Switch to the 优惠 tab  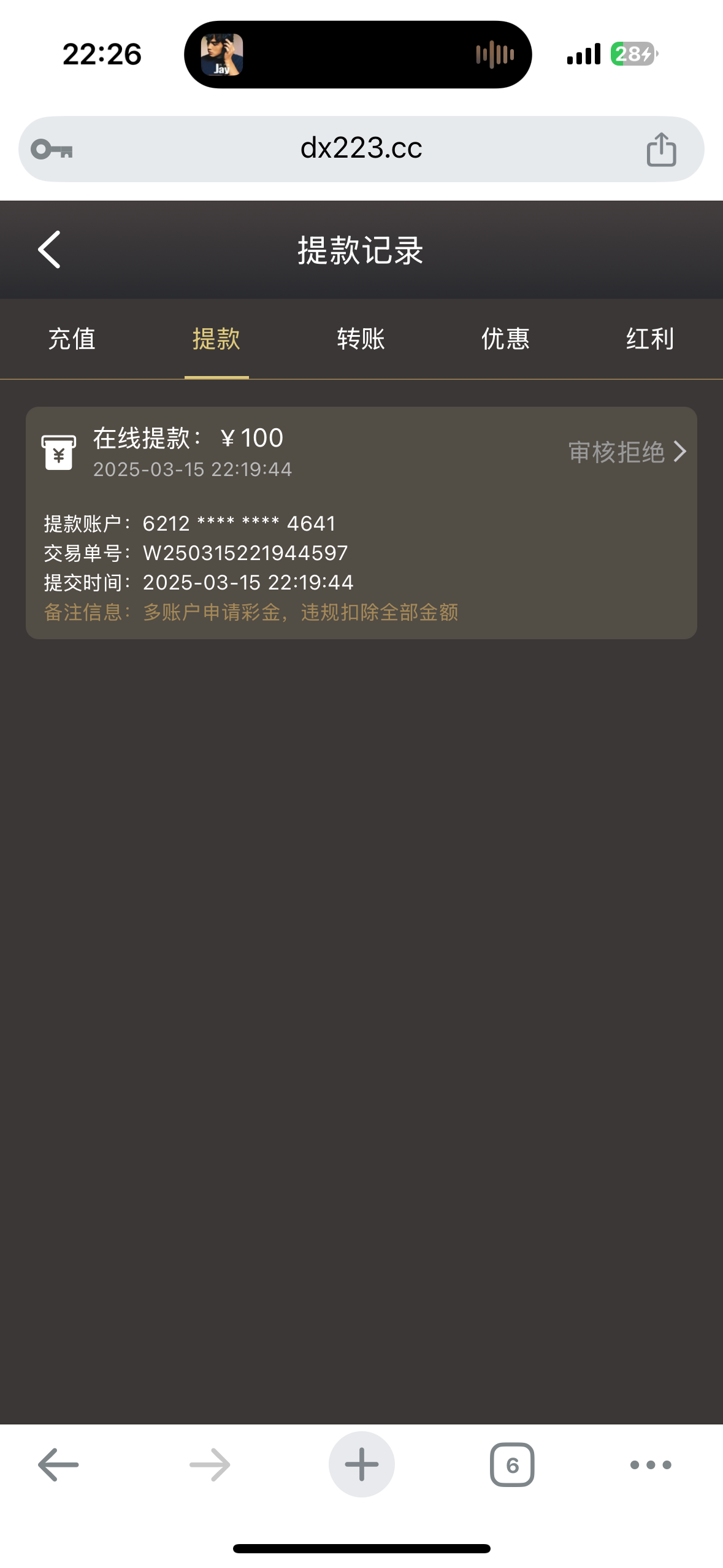click(x=505, y=339)
